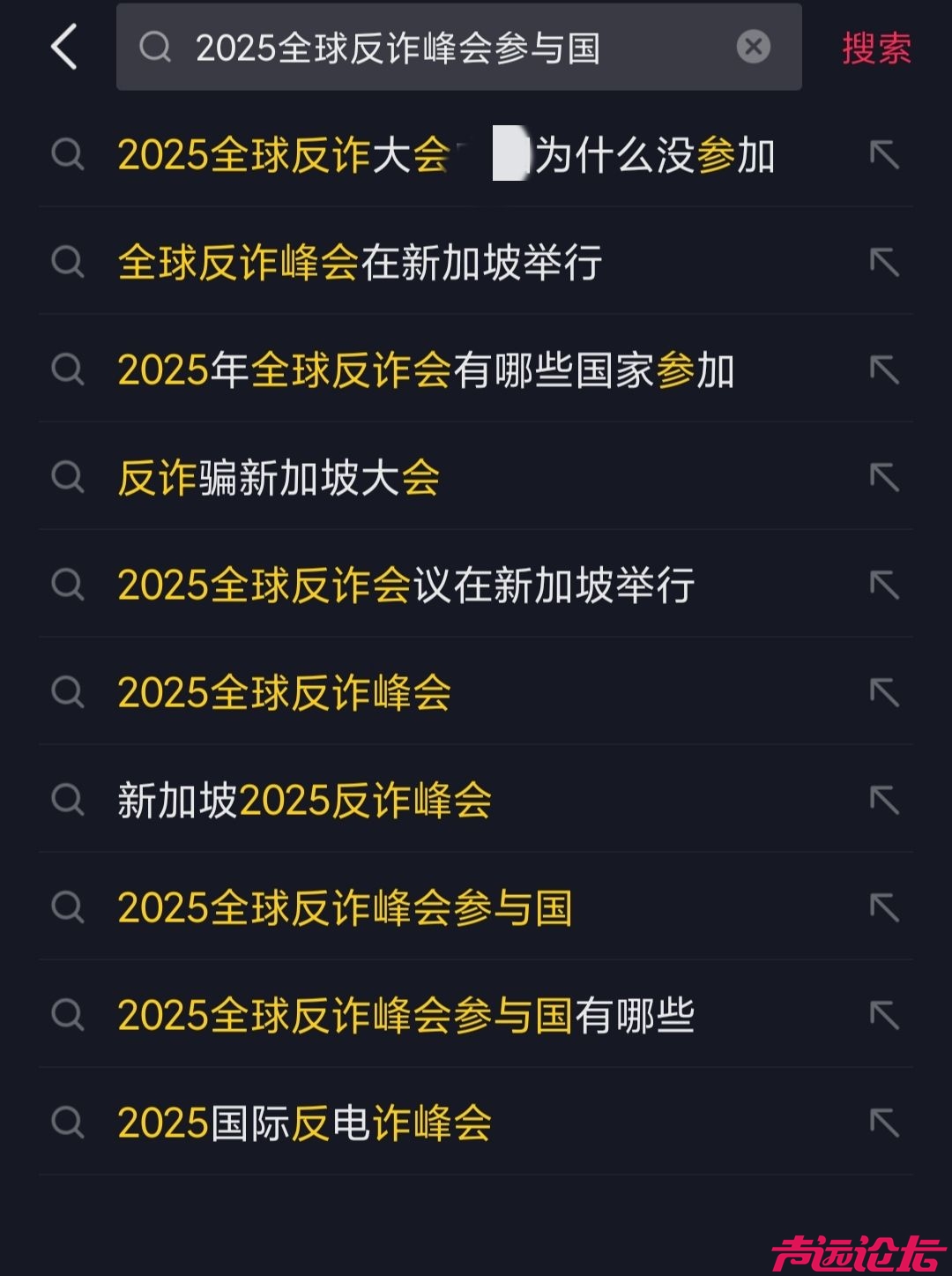This screenshot has width=952, height=1276.
Task: Use arrow beside 全球反诈峰会在新加坡举行
Action: [884, 262]
